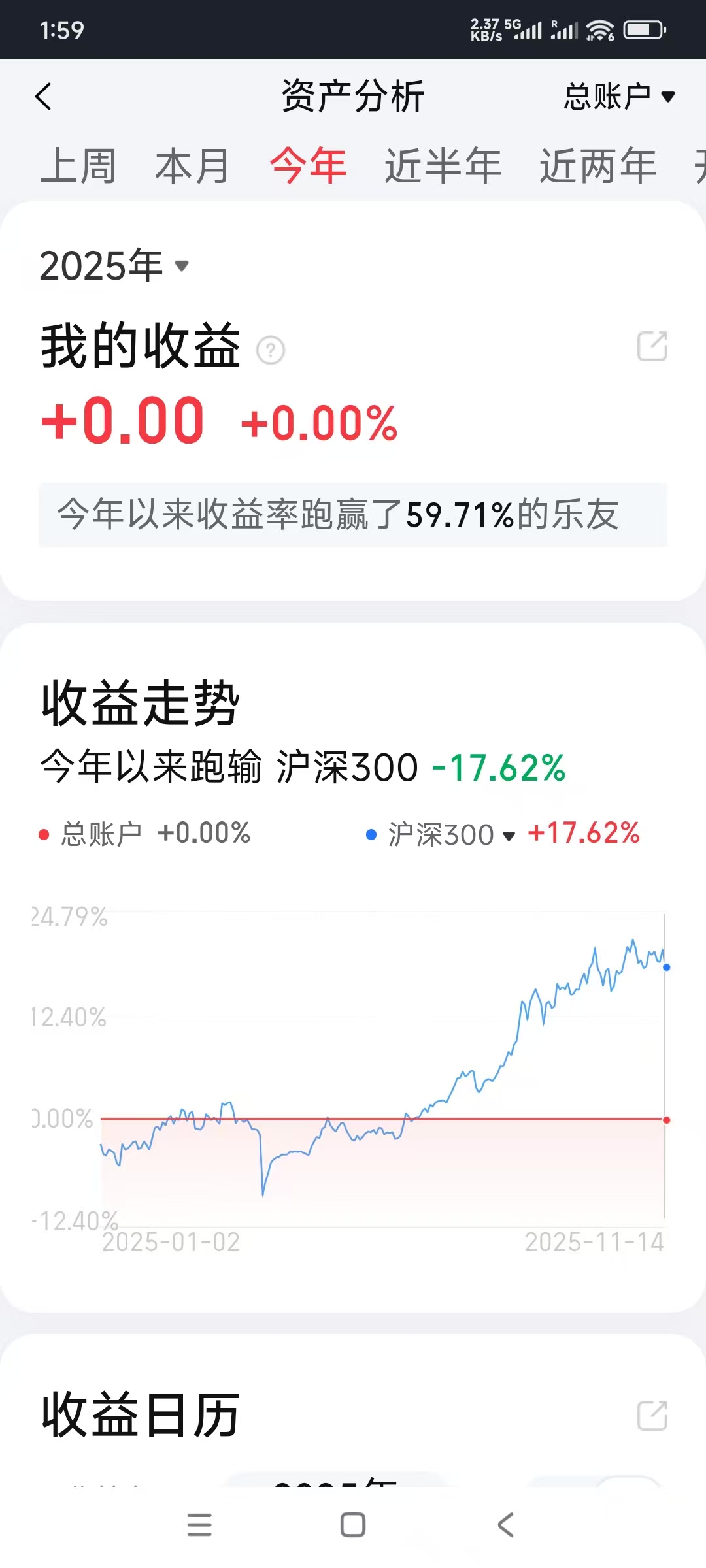Switch to the 上周 tab
The width and height of the screenshot is (706, 1568).
(x=78, y=166)
